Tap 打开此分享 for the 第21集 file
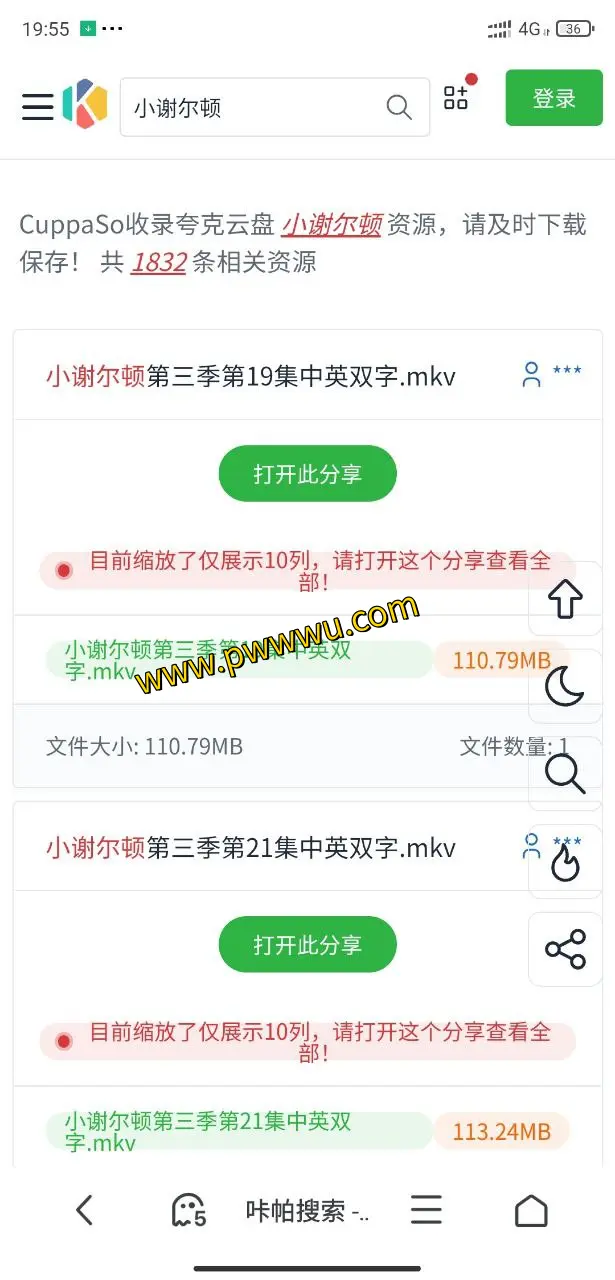Screen dimensions: 615x1280 tap(307, 945)
